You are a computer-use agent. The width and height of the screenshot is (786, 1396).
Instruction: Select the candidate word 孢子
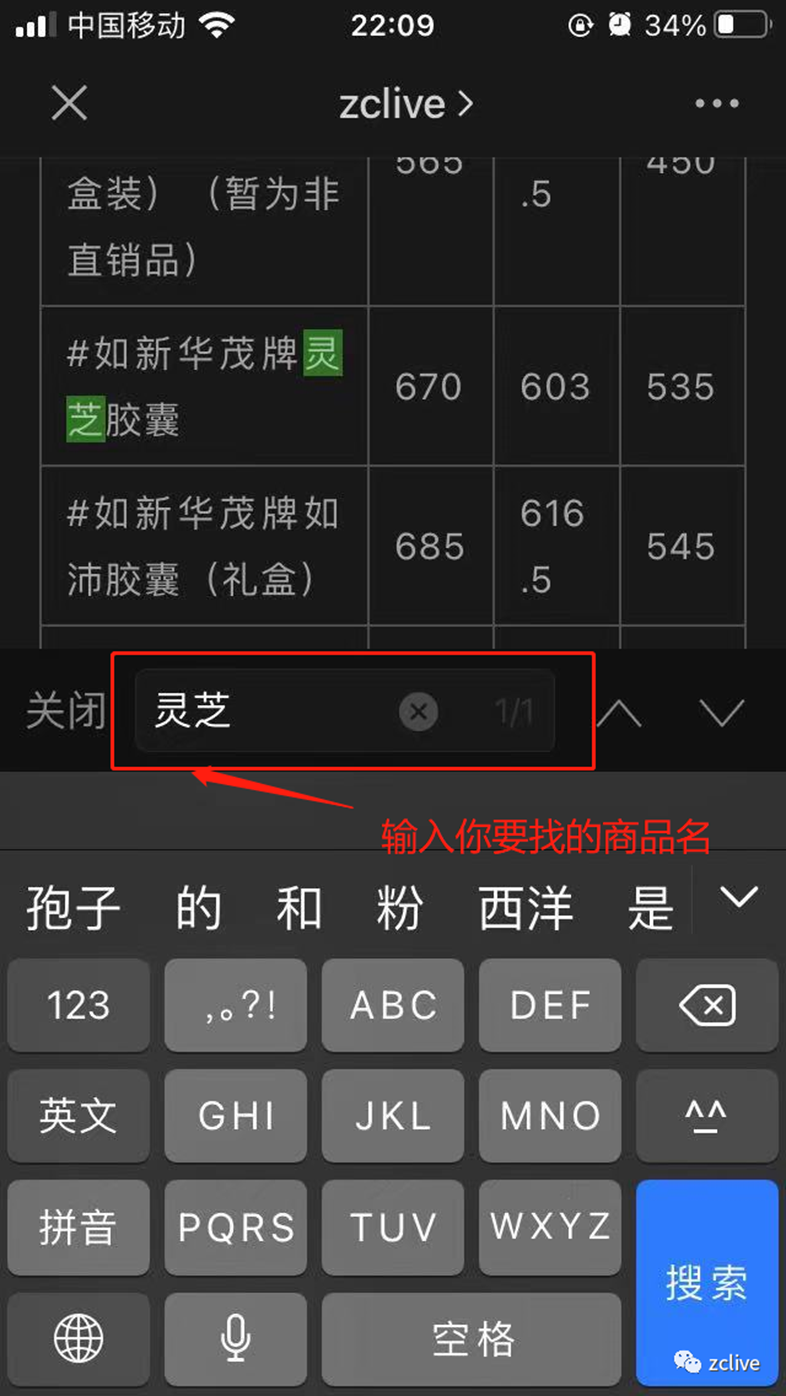pos(73,909)
